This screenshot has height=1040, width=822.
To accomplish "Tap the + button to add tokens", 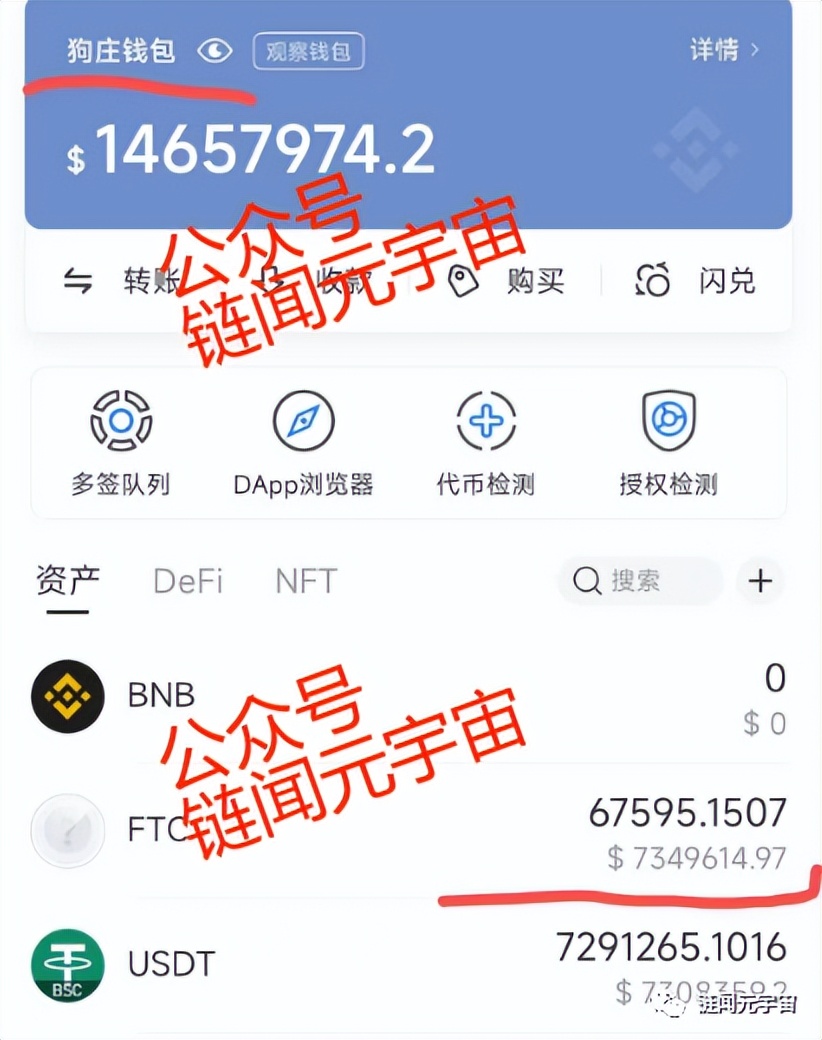I will [x=761, y=581].
